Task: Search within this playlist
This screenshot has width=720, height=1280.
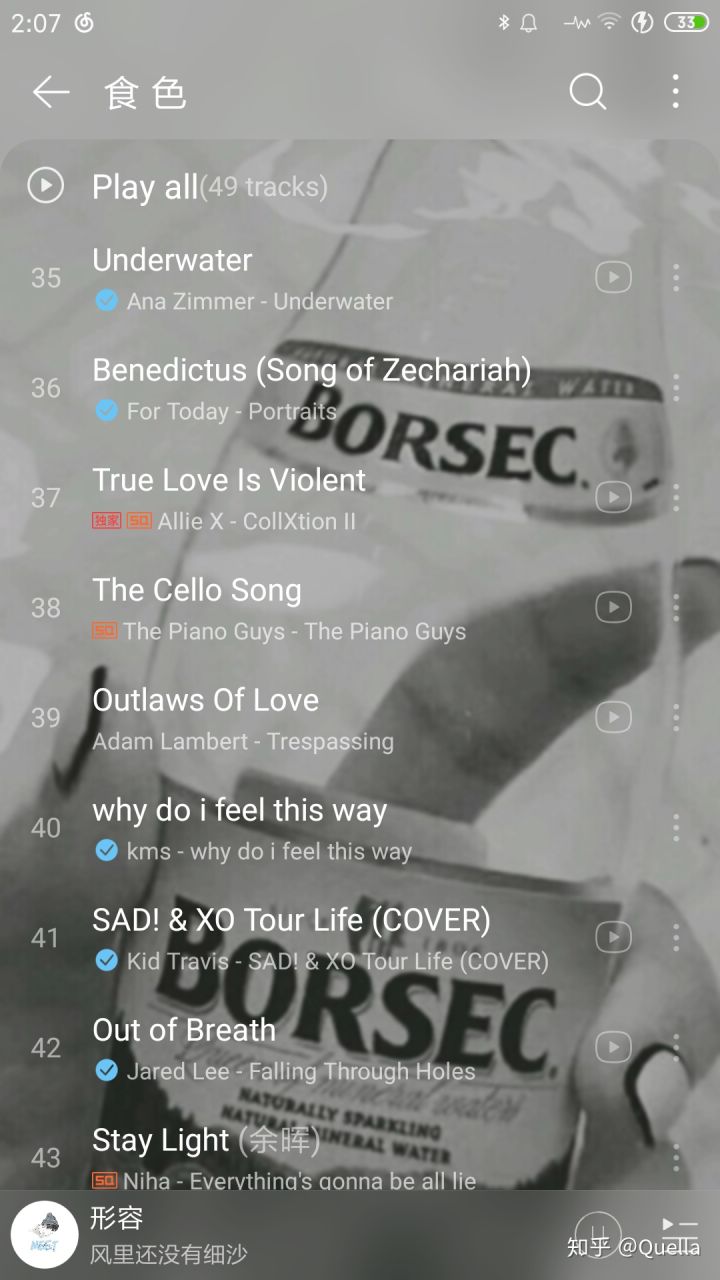Action: [588, 92]
